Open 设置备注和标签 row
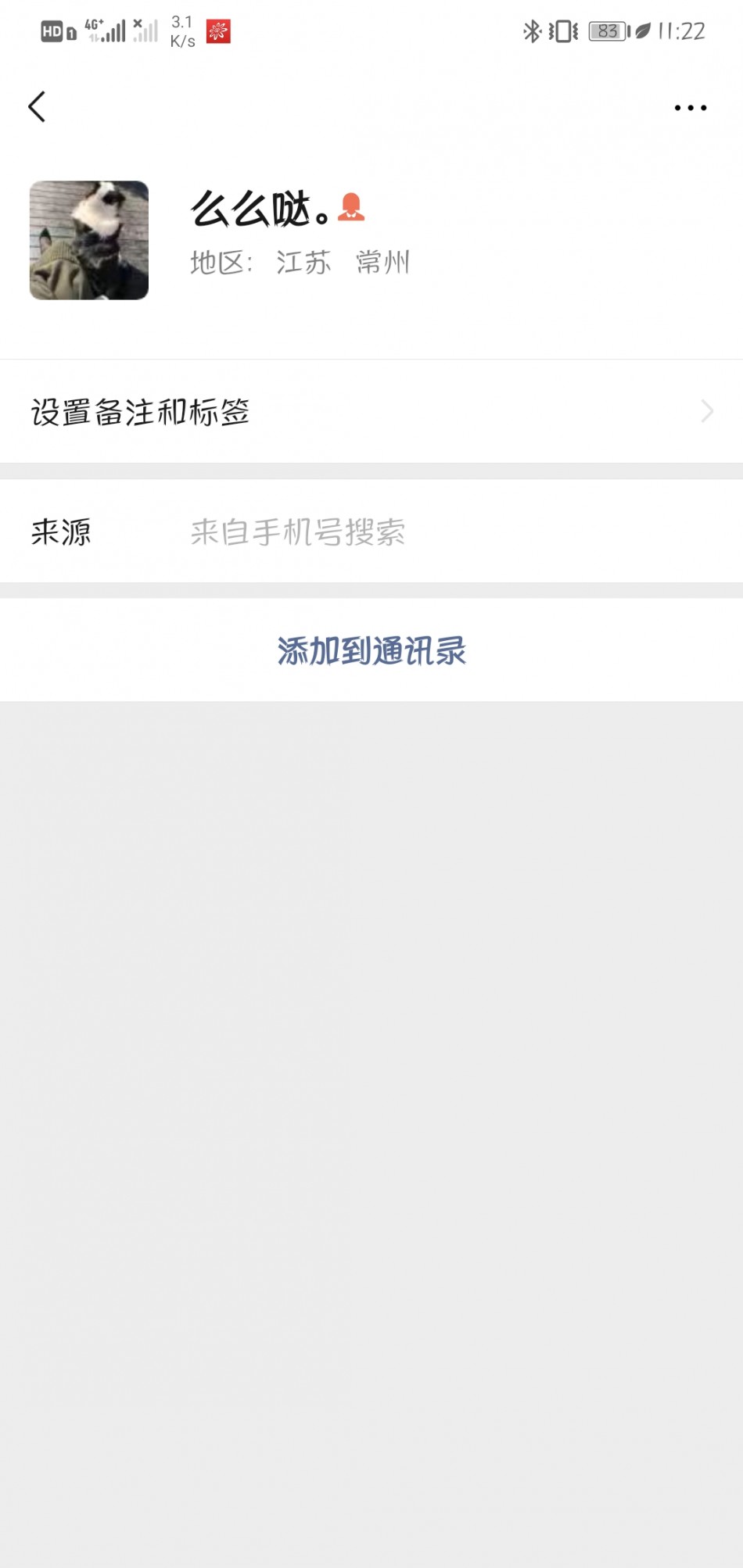The height and width of the screenshot is (1568, 743). point(371,411)
